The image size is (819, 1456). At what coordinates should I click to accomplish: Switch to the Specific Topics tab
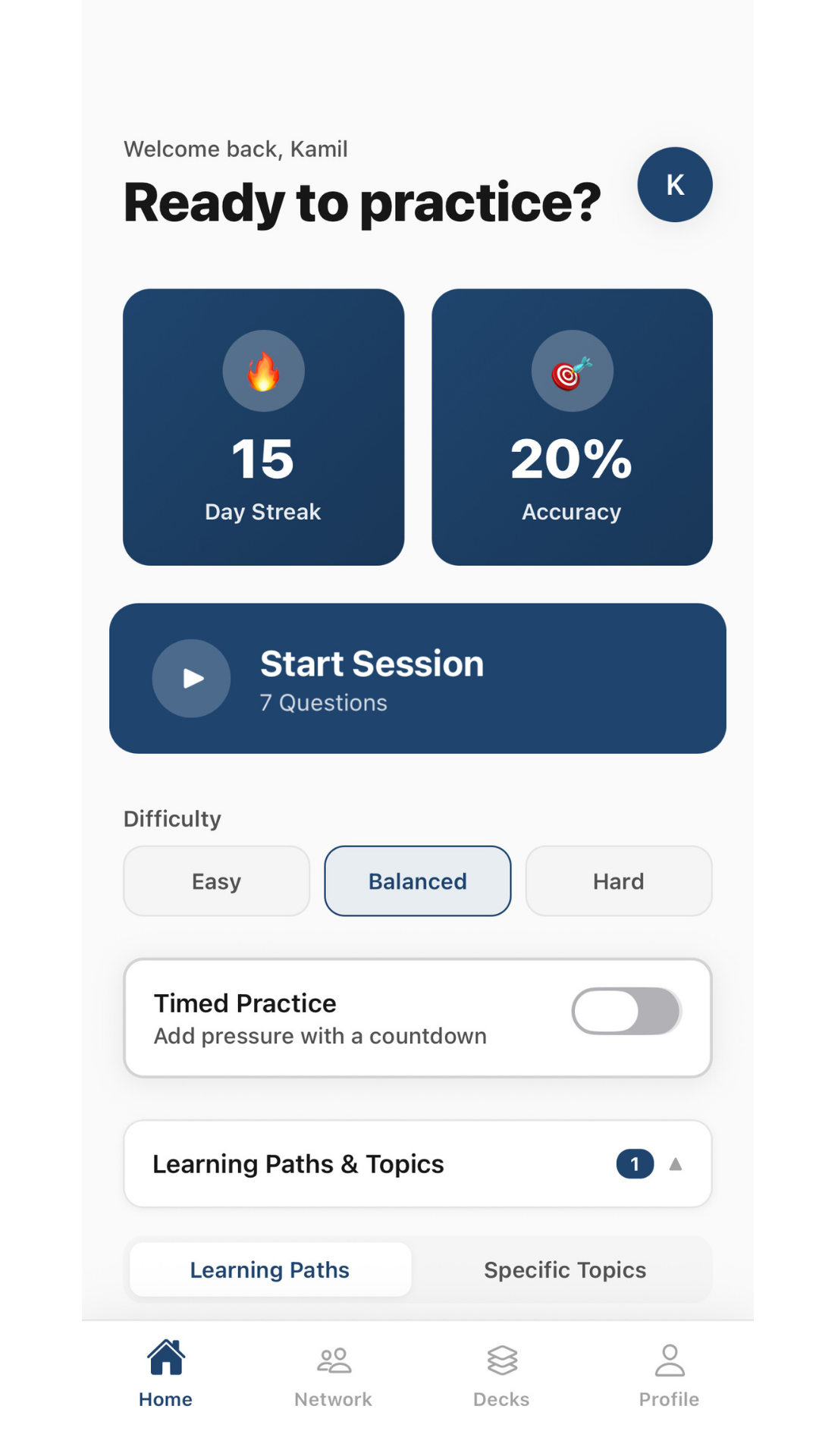(564, 1269)
